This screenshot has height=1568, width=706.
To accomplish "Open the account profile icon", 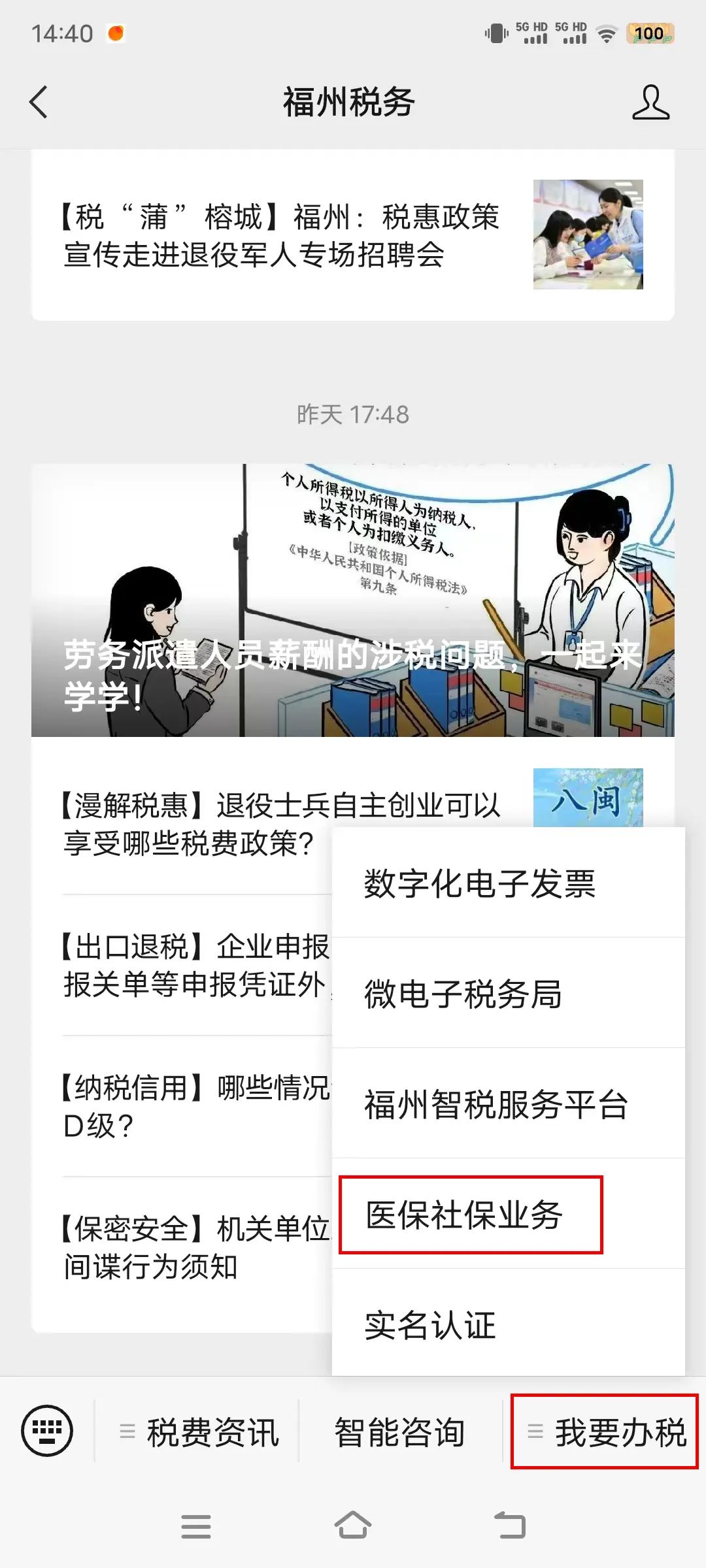I will pyautogui.click(x=650, y=103).
